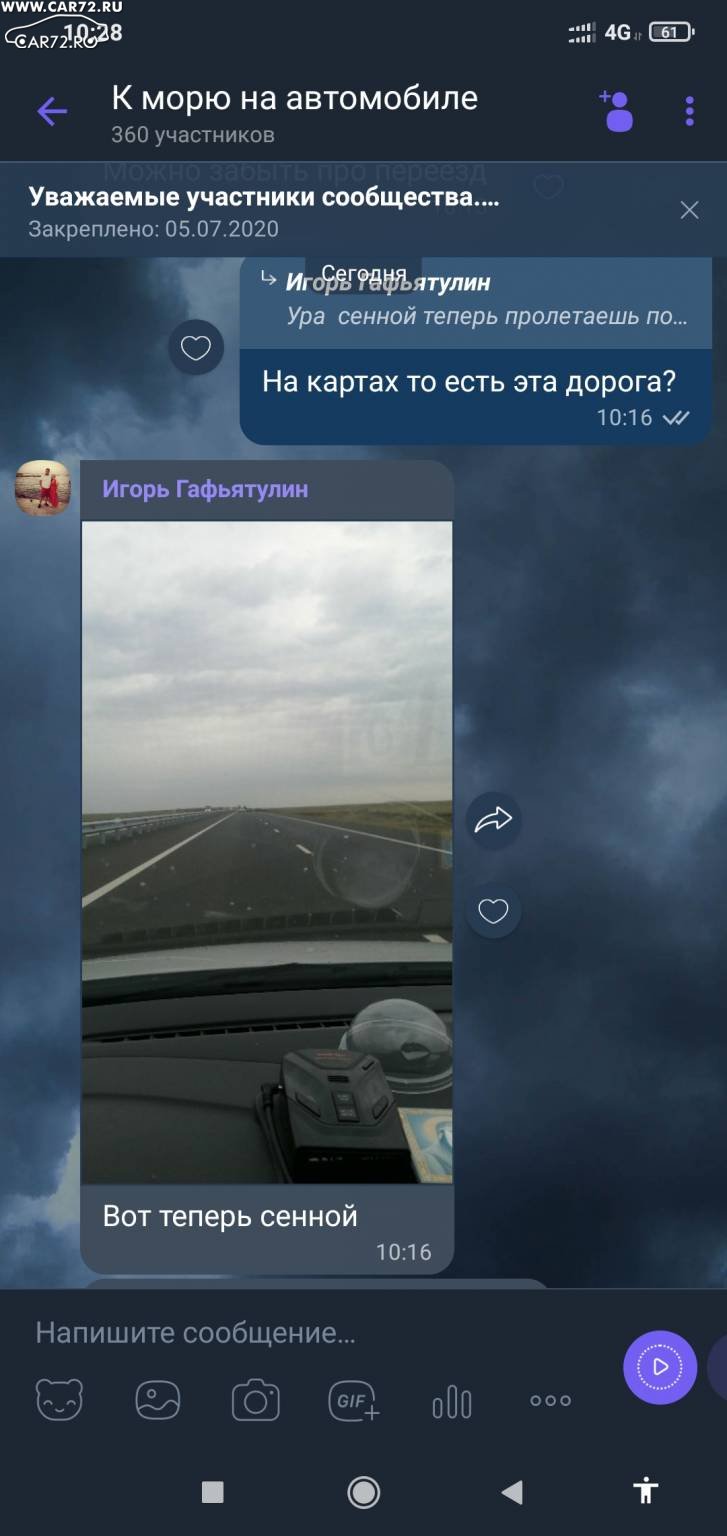Open the three-dot overflow menu
The image size is (727, 1536).
689,111
